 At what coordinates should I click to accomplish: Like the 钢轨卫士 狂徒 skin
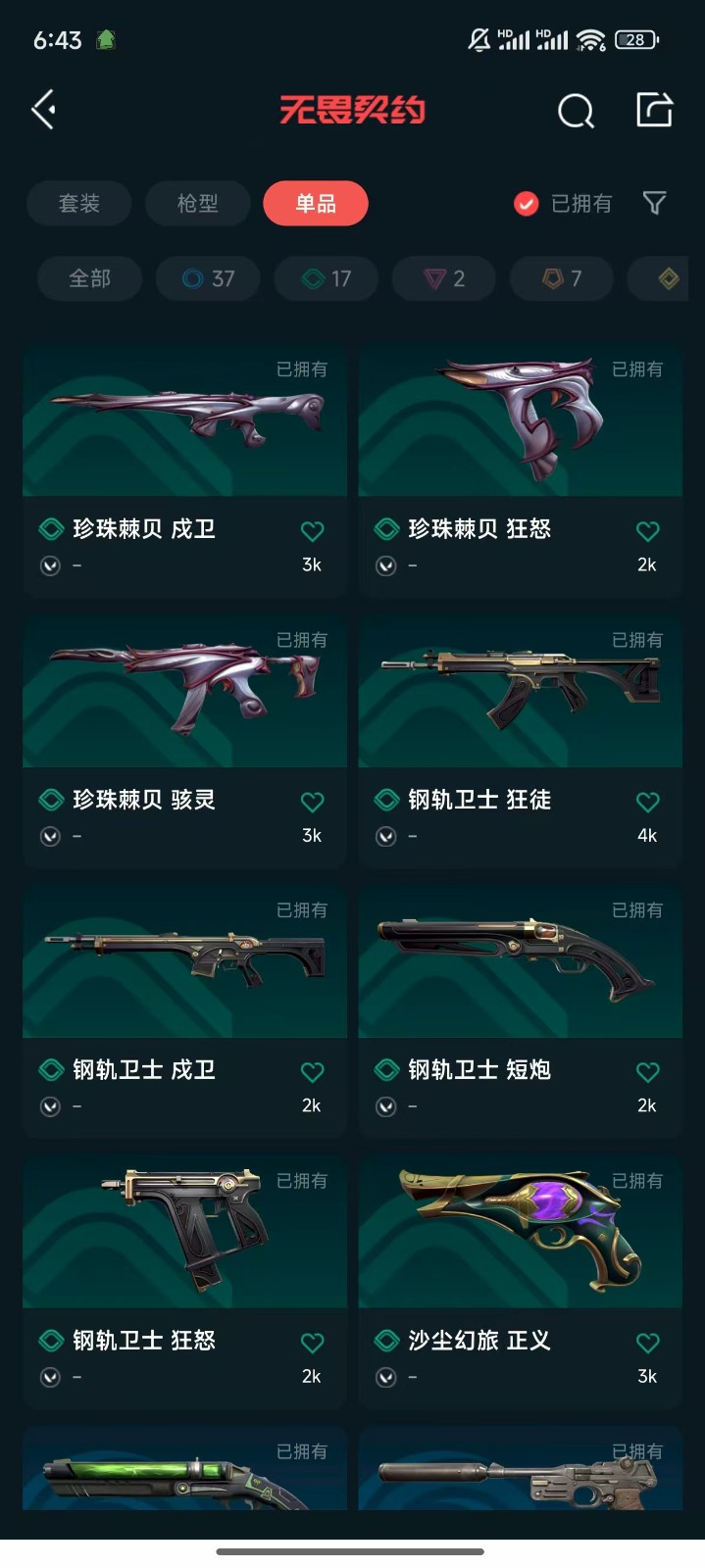(647, 802)
